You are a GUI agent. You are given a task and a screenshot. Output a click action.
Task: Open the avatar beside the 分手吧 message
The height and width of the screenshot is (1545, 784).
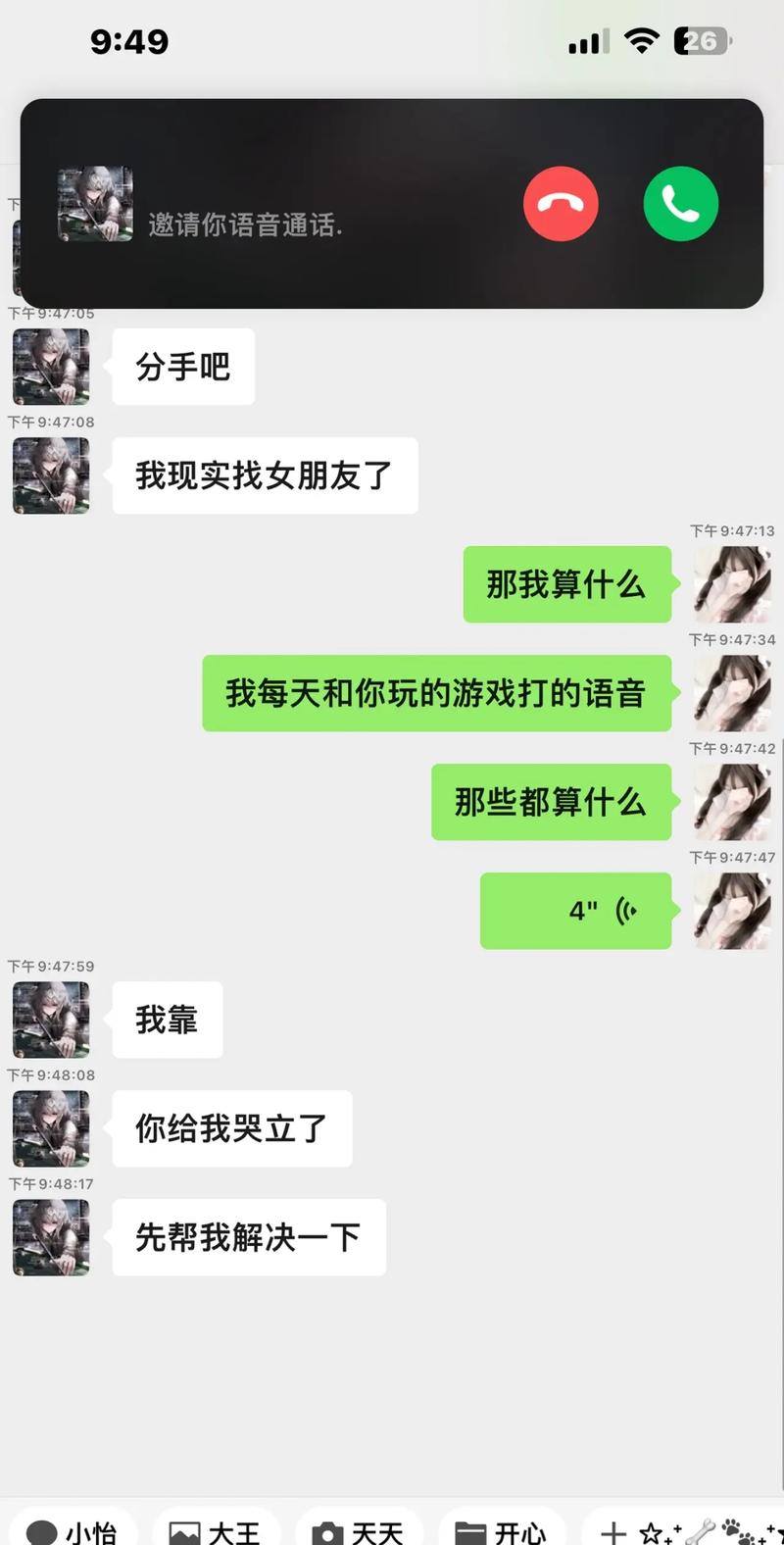pos(51,367)
